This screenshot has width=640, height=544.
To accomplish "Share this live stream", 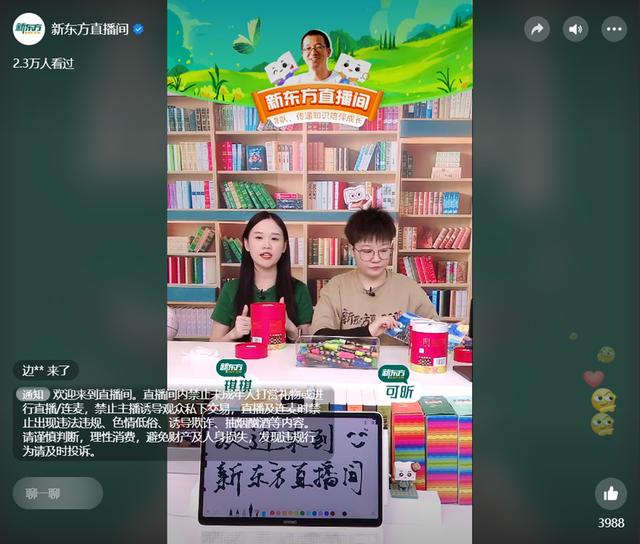I will [537, 29].
